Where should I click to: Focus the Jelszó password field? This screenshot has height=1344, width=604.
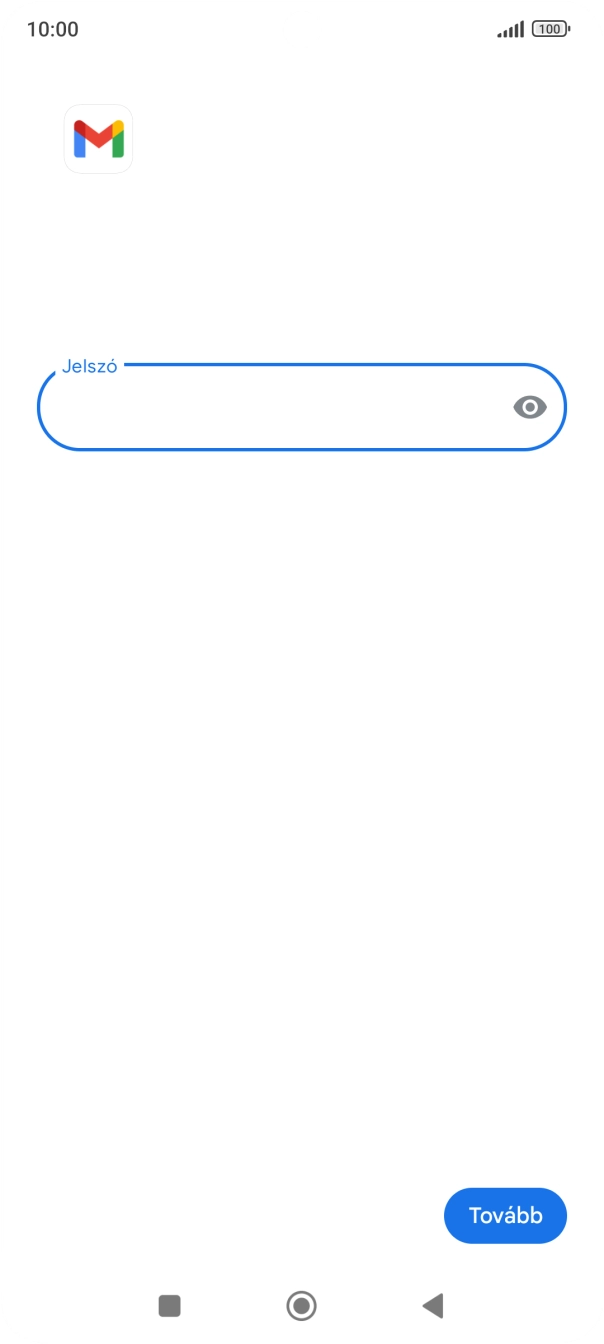[301, 407]
